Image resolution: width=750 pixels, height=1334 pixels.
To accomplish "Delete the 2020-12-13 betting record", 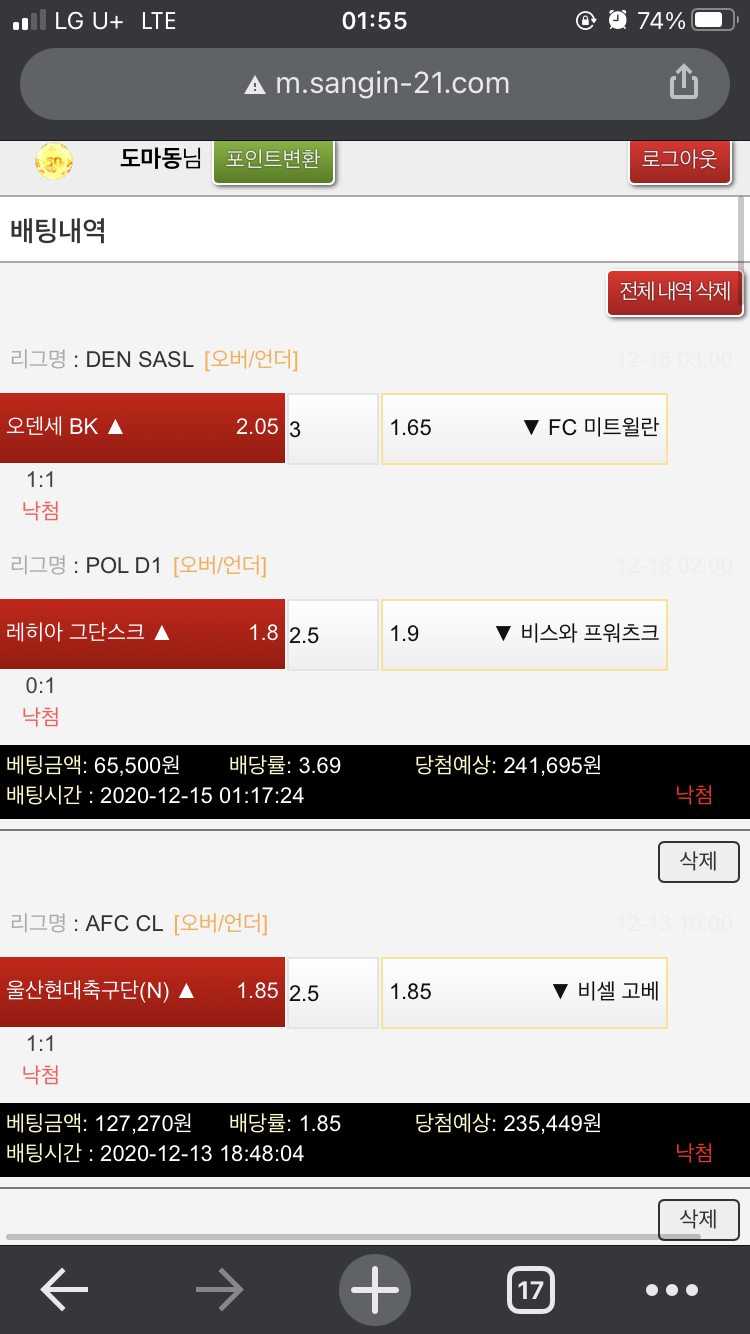I will [698, 1218].
